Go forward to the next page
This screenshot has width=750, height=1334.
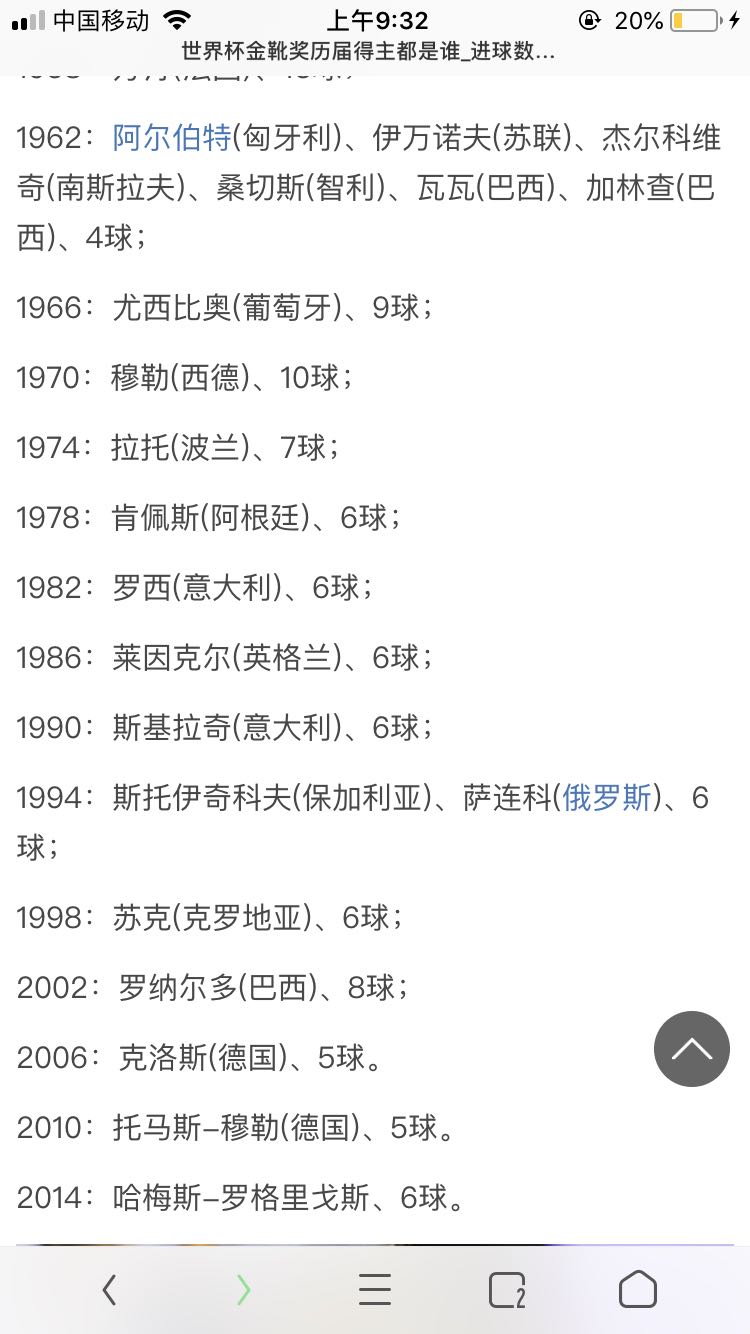coord(244,1290)
